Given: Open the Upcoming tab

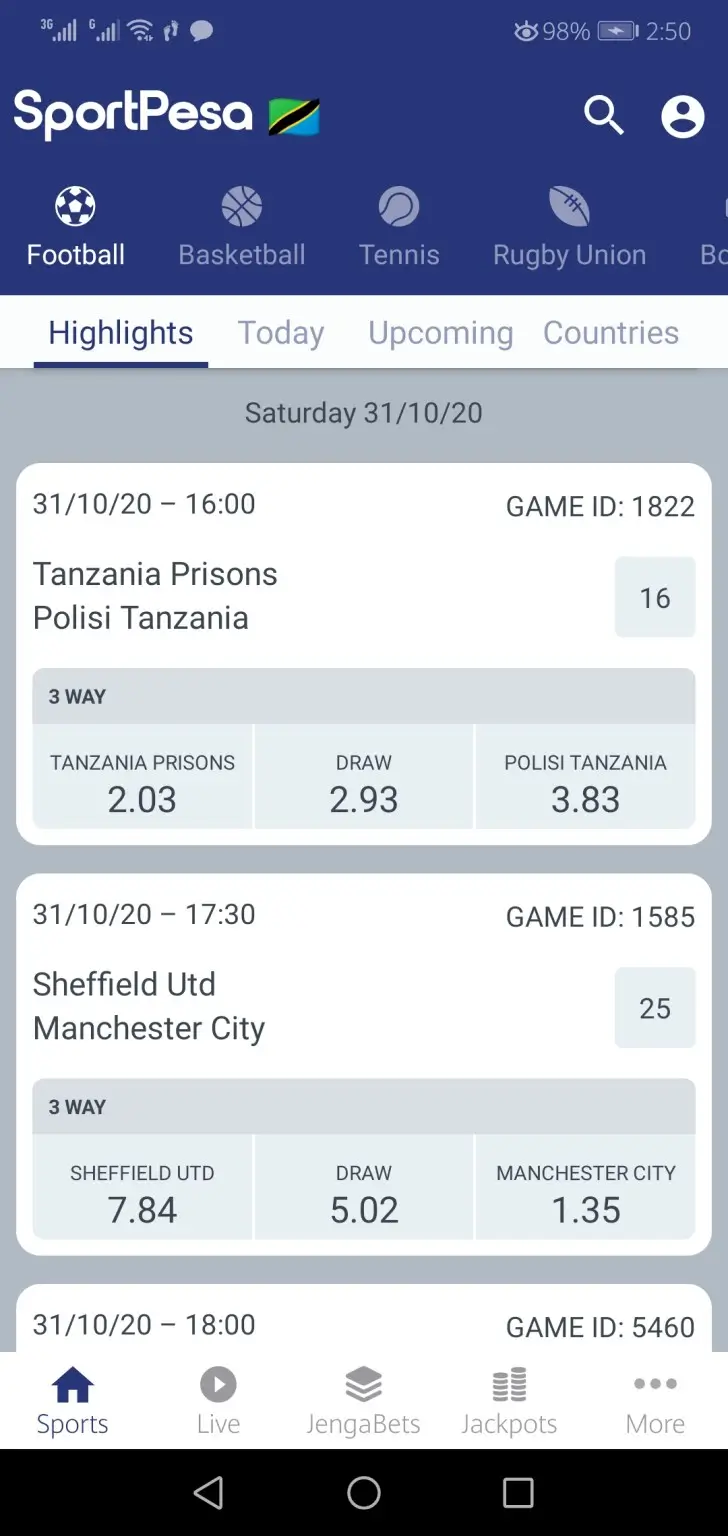Looking at the screenshot, I should coord(440,332).
